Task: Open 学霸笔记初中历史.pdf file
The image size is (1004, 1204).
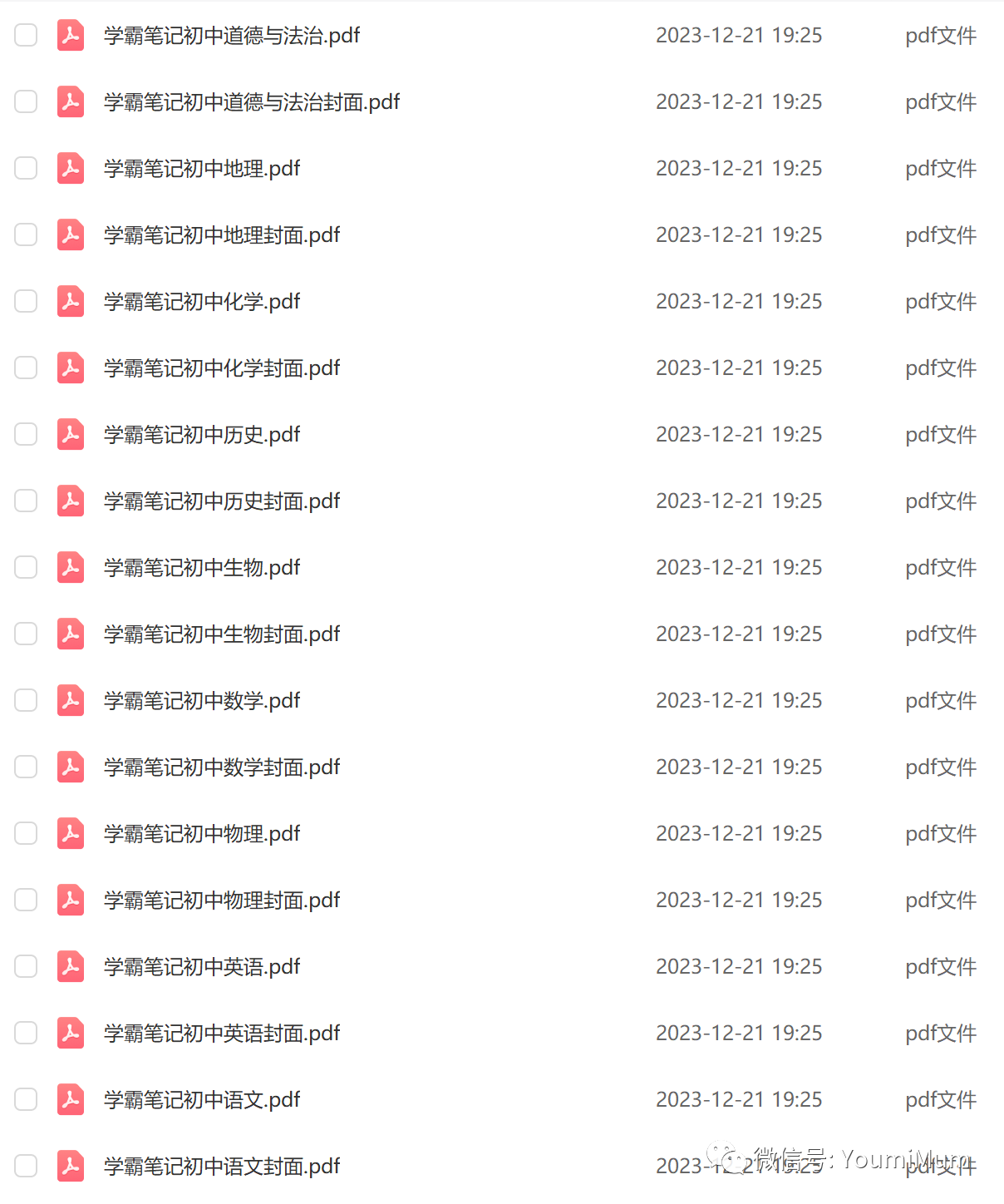Action: pos(201,435)
